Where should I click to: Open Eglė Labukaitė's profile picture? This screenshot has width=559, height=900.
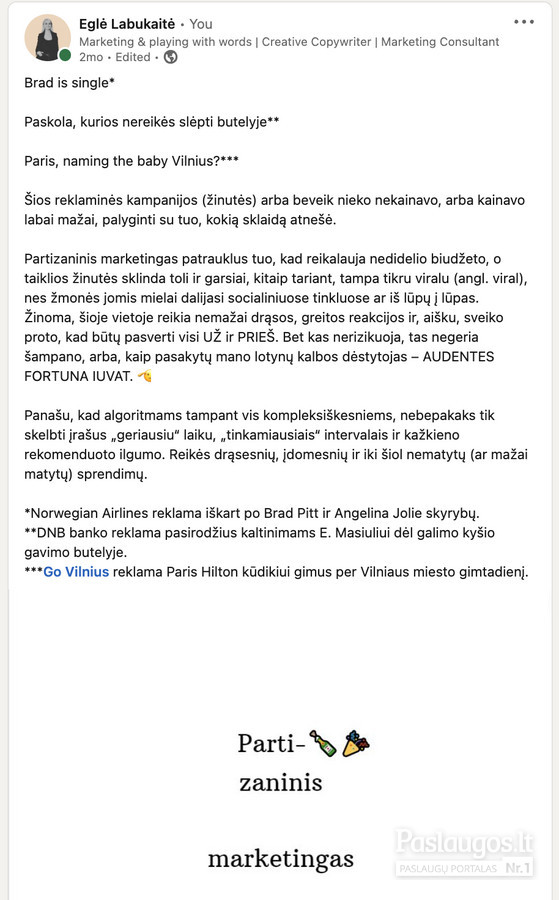click(48, 38)
